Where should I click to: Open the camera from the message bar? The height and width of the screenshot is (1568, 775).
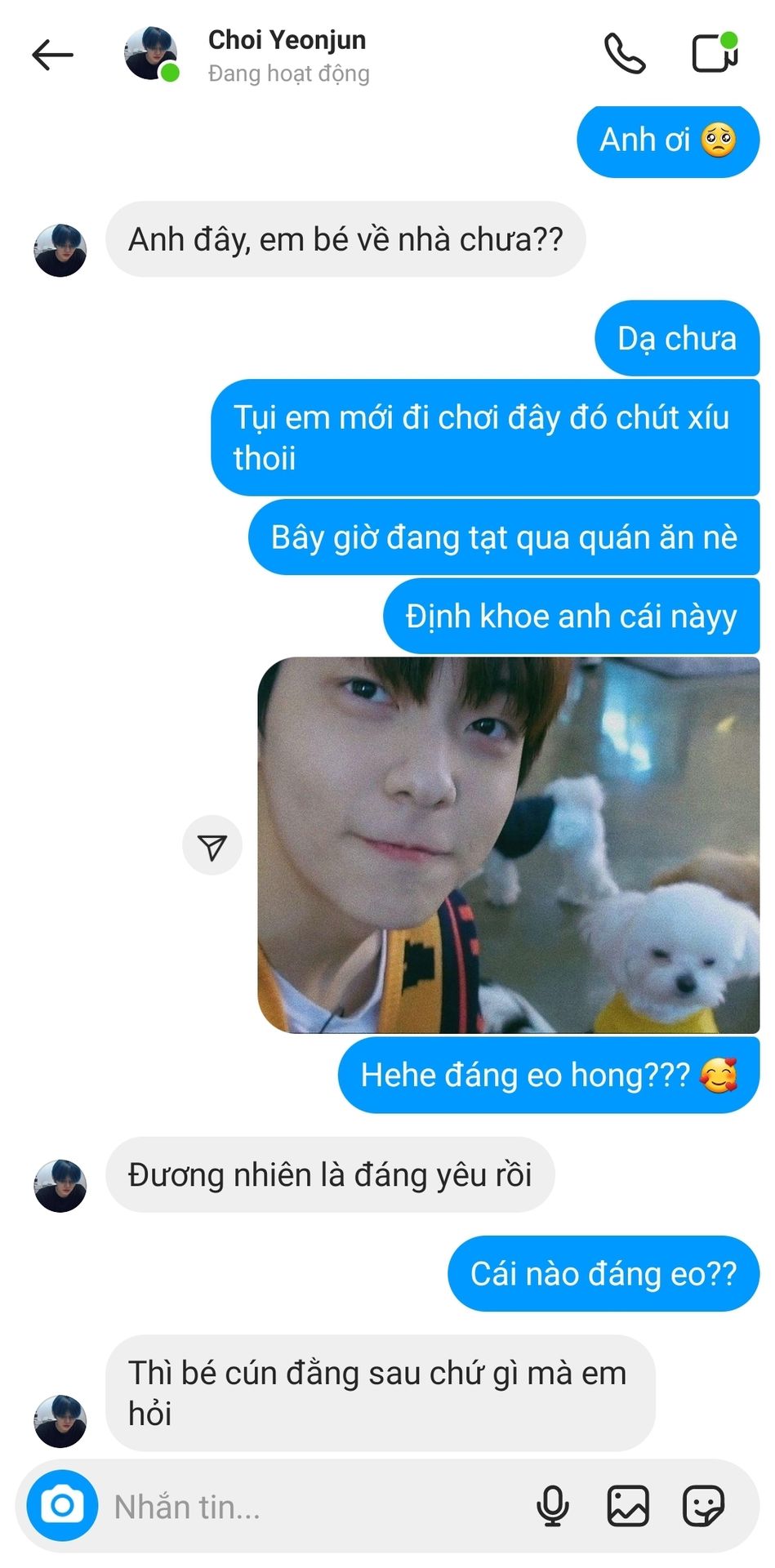pyautogui.click(x=62, y=1505)
